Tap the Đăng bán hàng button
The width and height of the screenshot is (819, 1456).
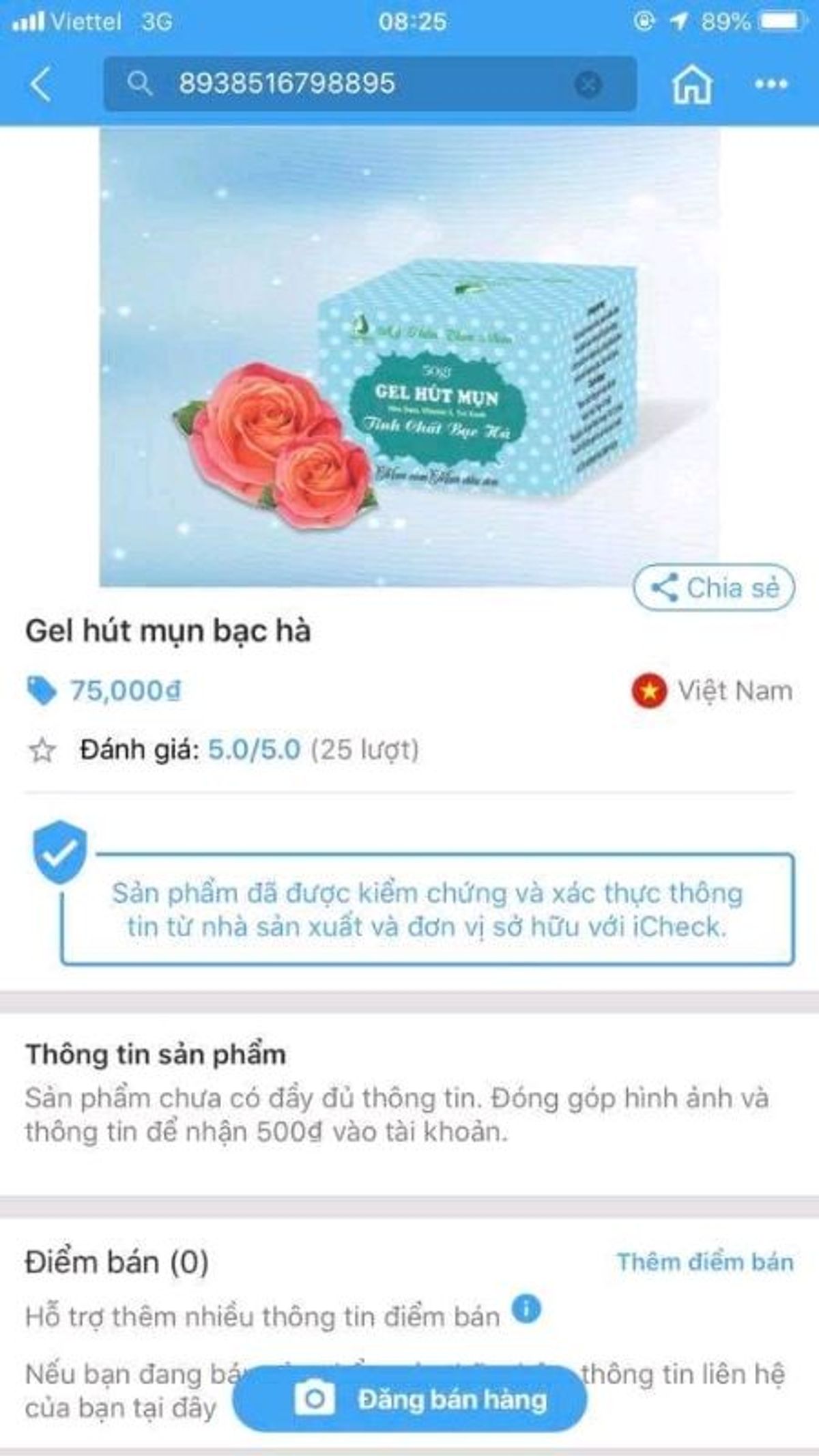[409, 1400]
